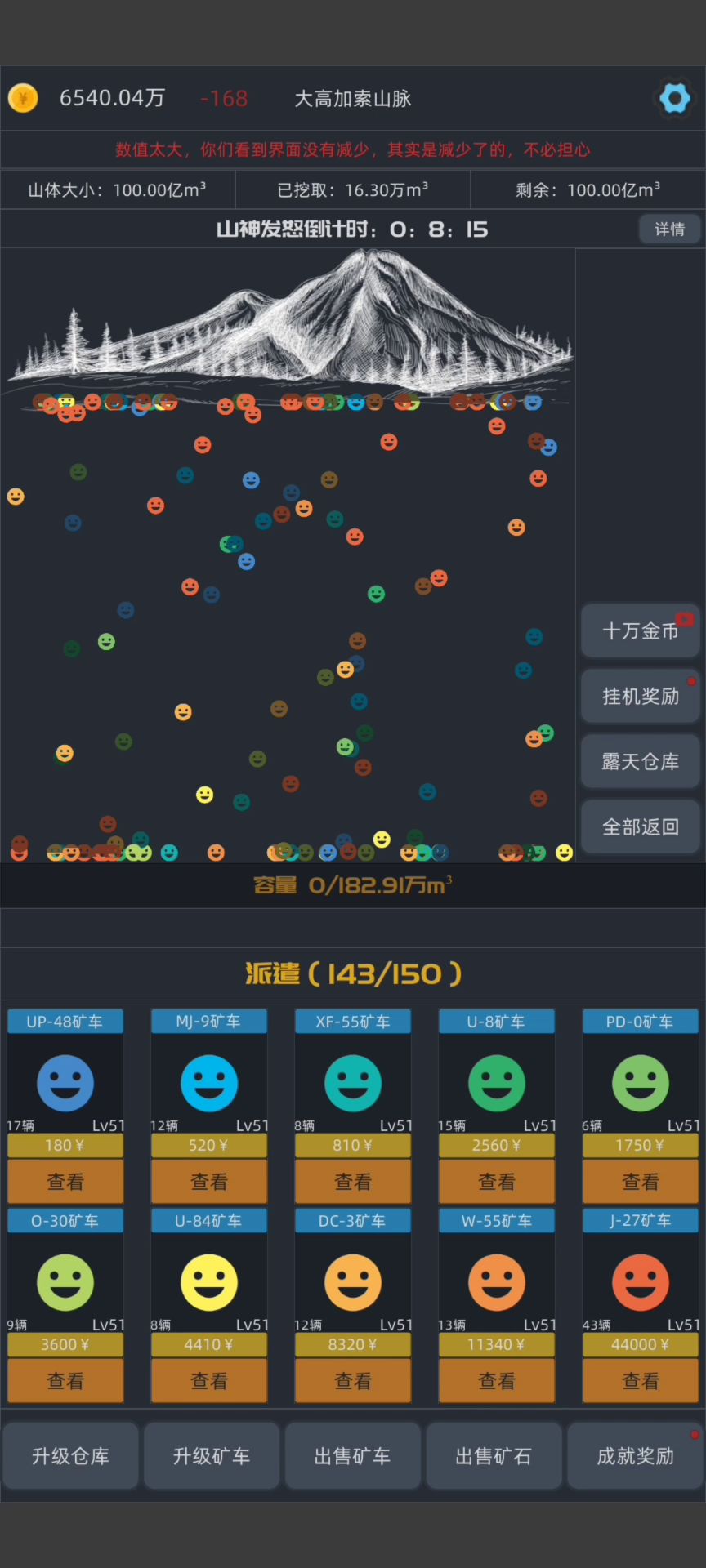This screenshot has width=706, height=1568.
Task: Dispatch U-8矿车 for 2560￥
Action: pos(496,1146)
